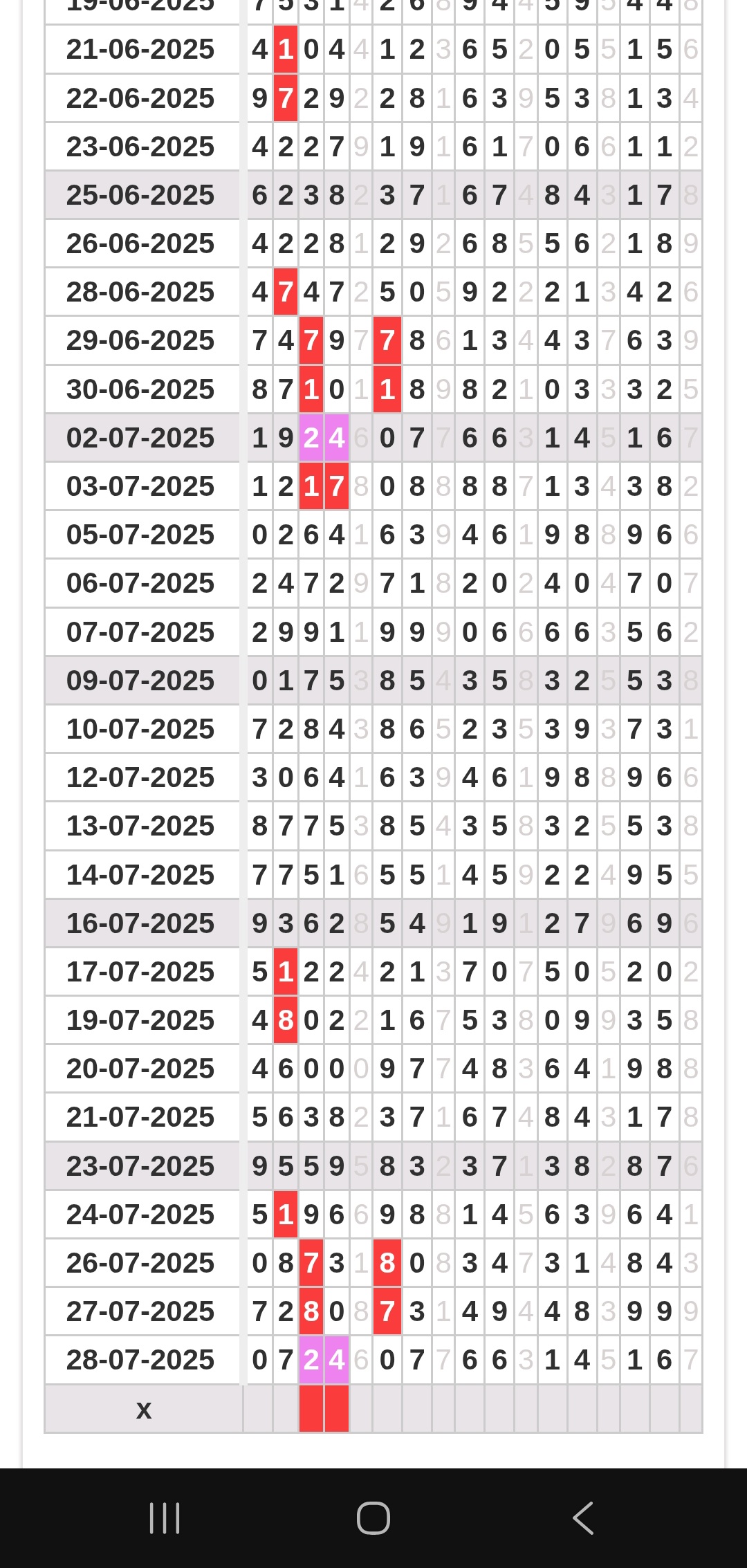Image resolution: width=747 pixels, height=1568 pixels.
Task: Return to the home screen
Action: [373, 1518]
